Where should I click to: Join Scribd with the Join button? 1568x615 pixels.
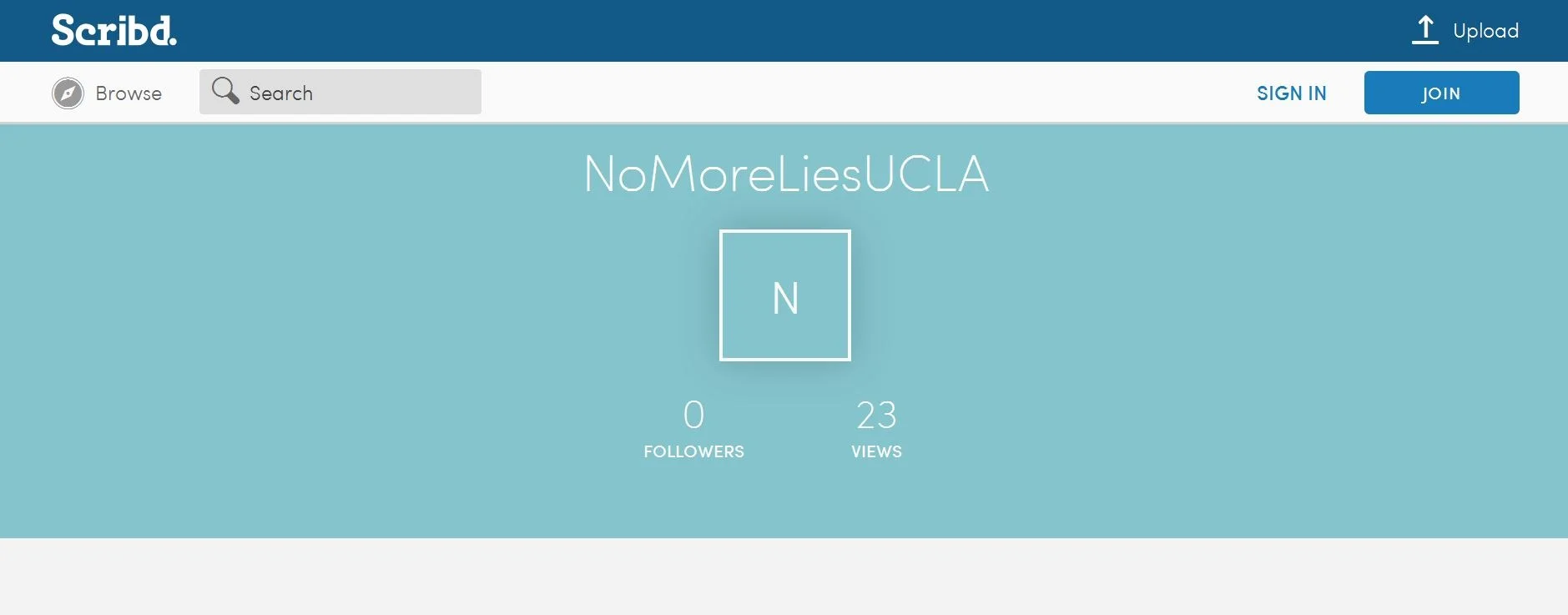1441,93
